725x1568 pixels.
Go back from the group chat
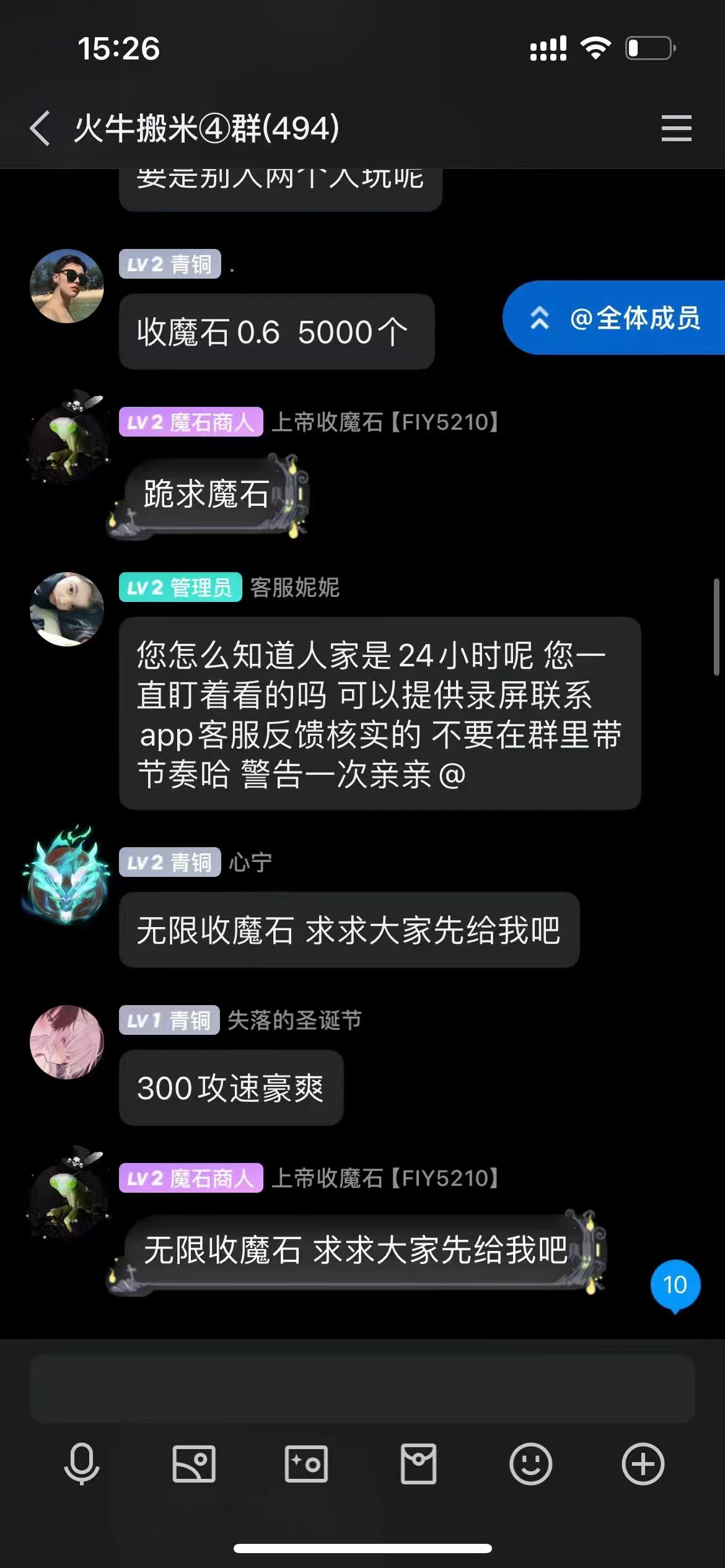tap(40, 128)
